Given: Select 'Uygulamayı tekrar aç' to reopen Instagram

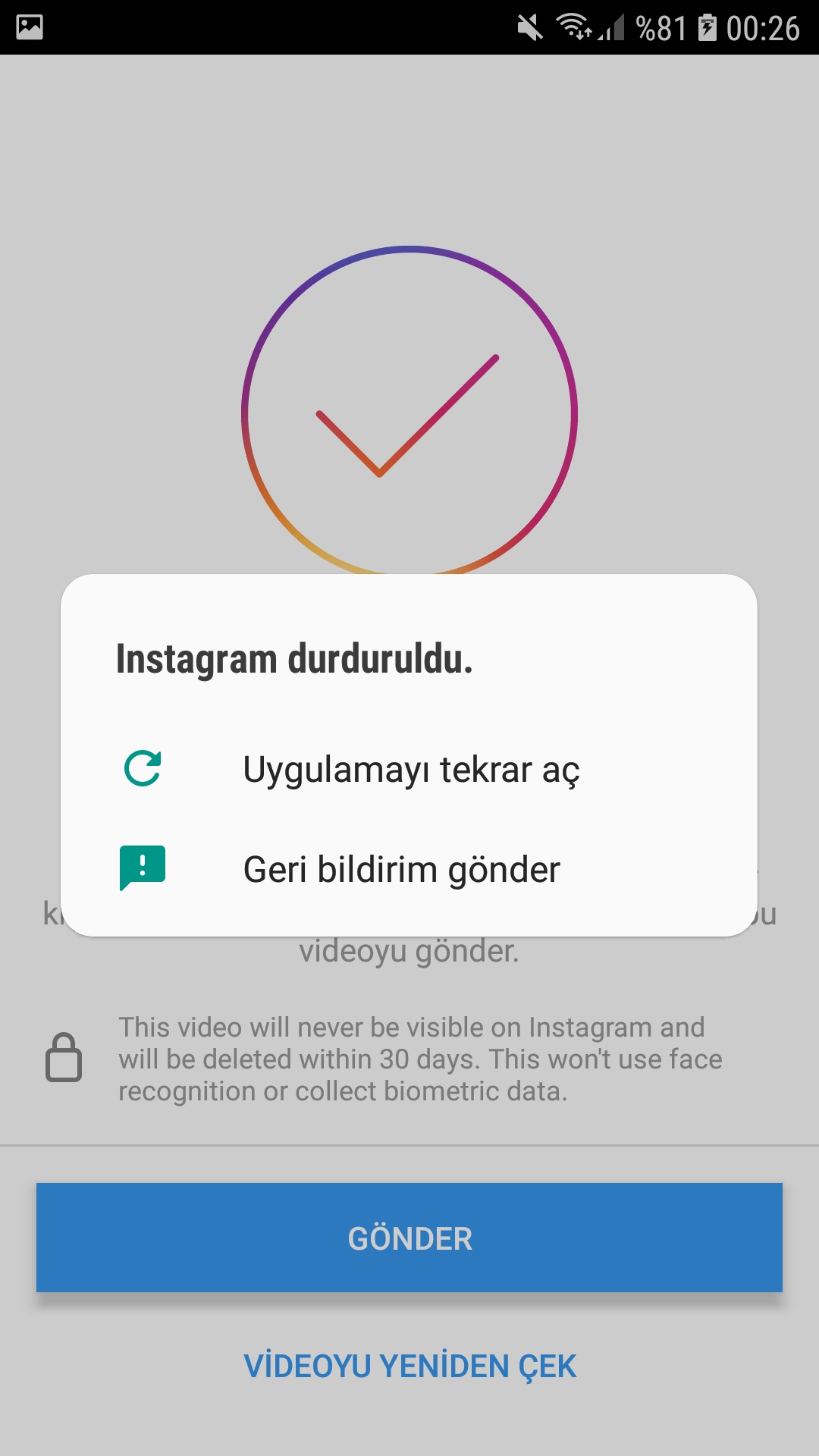Looking at the screenshot, I should 410,770.
